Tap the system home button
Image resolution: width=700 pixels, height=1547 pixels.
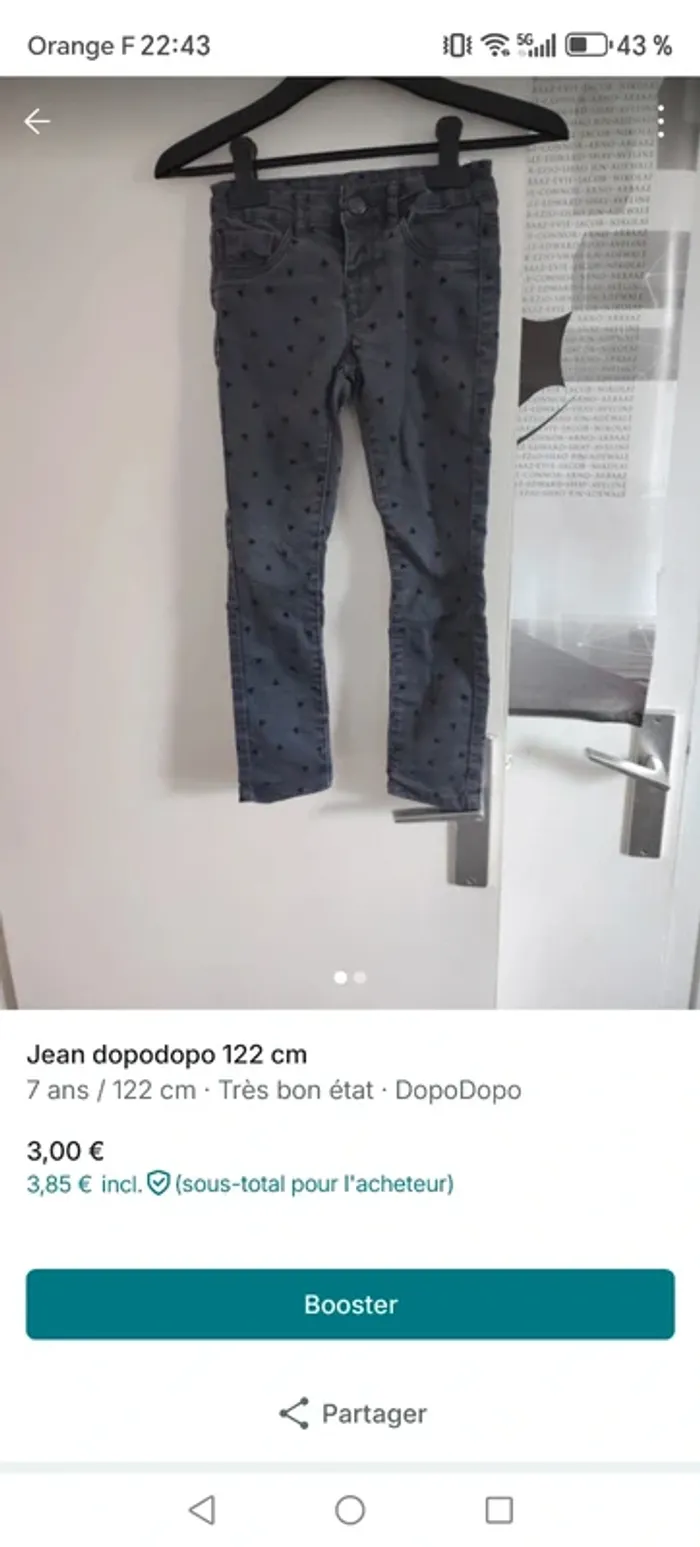[350, 1509]
